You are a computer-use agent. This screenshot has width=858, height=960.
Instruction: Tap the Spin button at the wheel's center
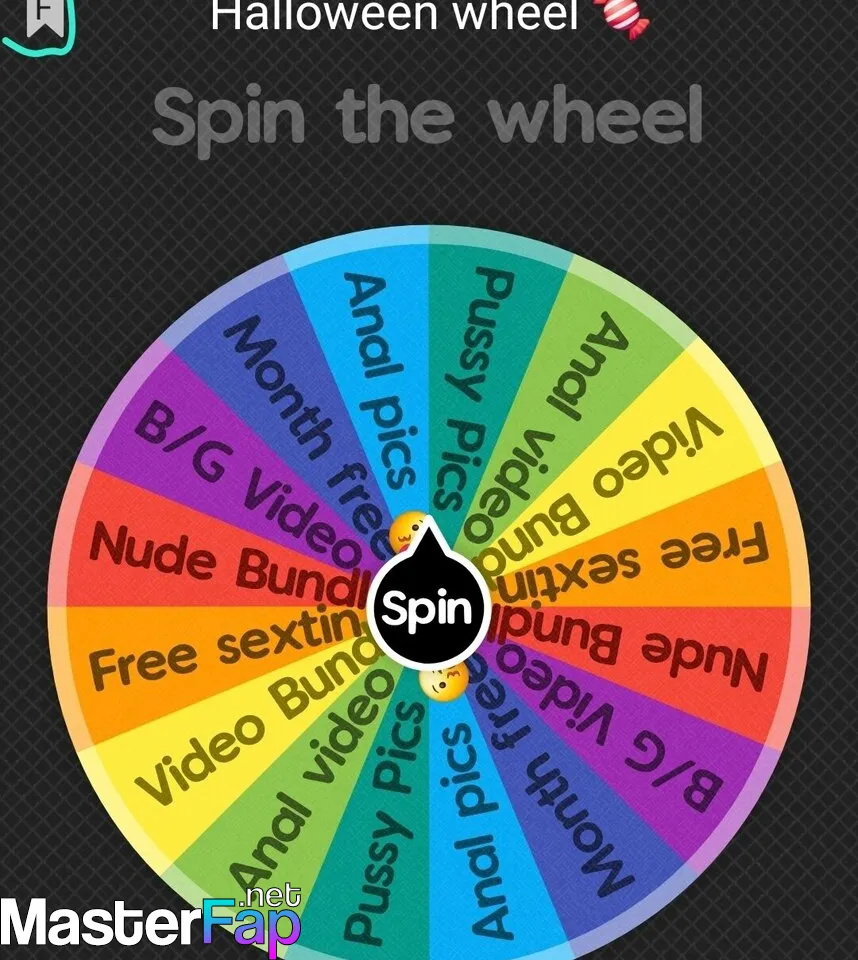tap(427, 608)
